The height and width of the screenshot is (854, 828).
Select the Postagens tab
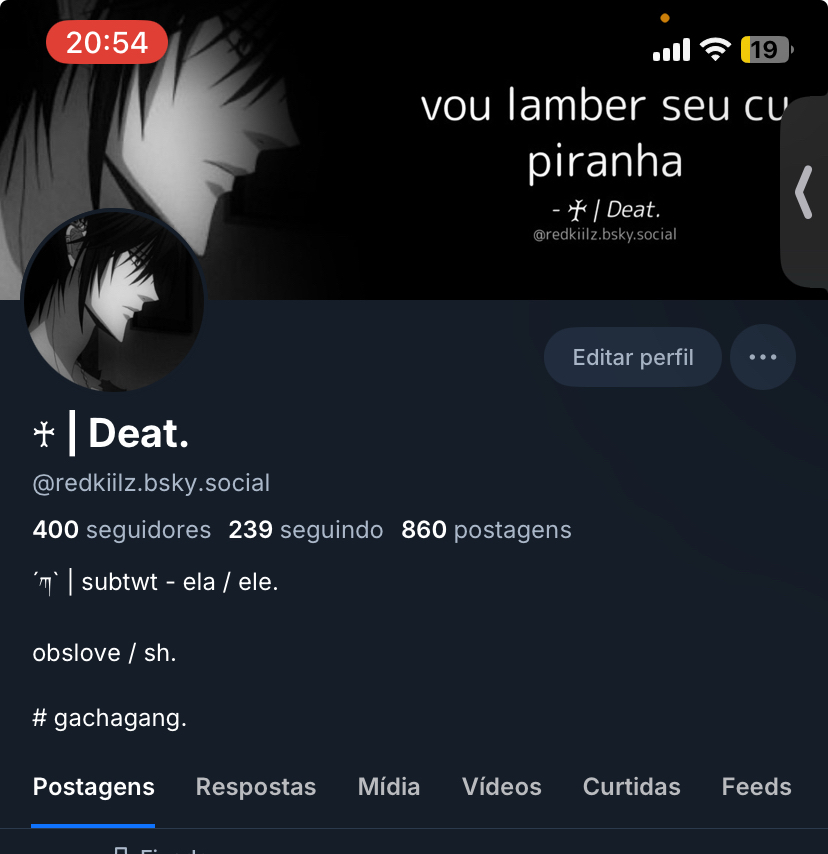[x=94, y=787]
